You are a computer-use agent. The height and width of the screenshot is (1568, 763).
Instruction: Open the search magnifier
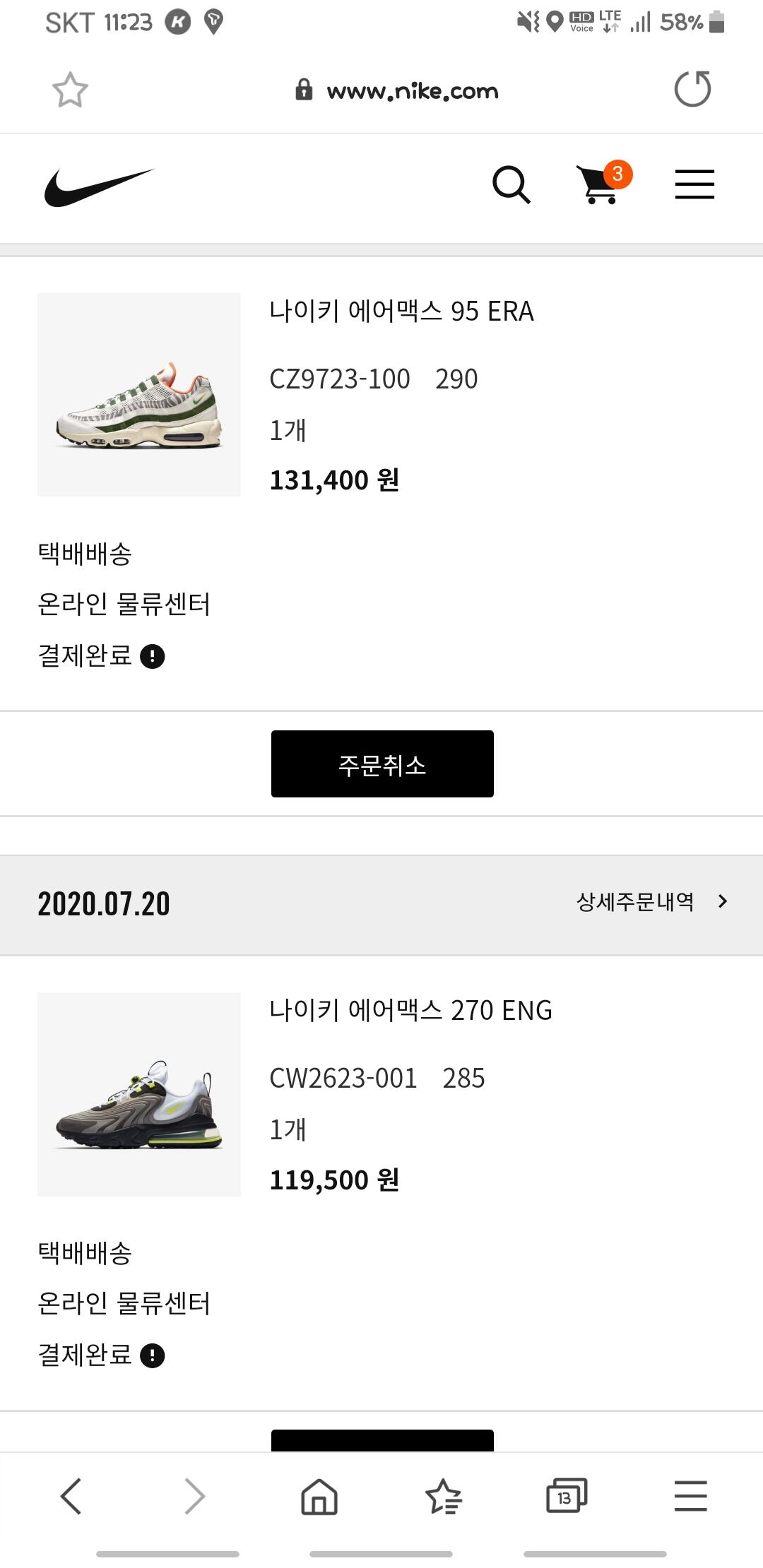(x=511, y=185)
